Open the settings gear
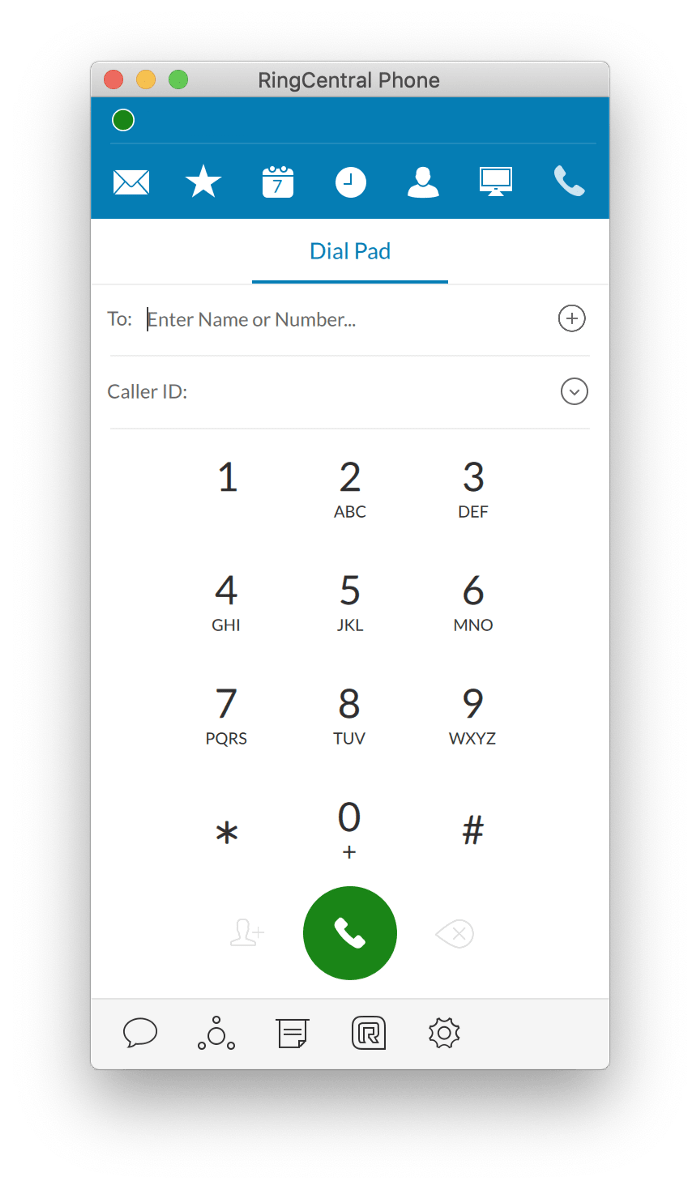Viewport: 700px width, 1189px height. 443,1032
